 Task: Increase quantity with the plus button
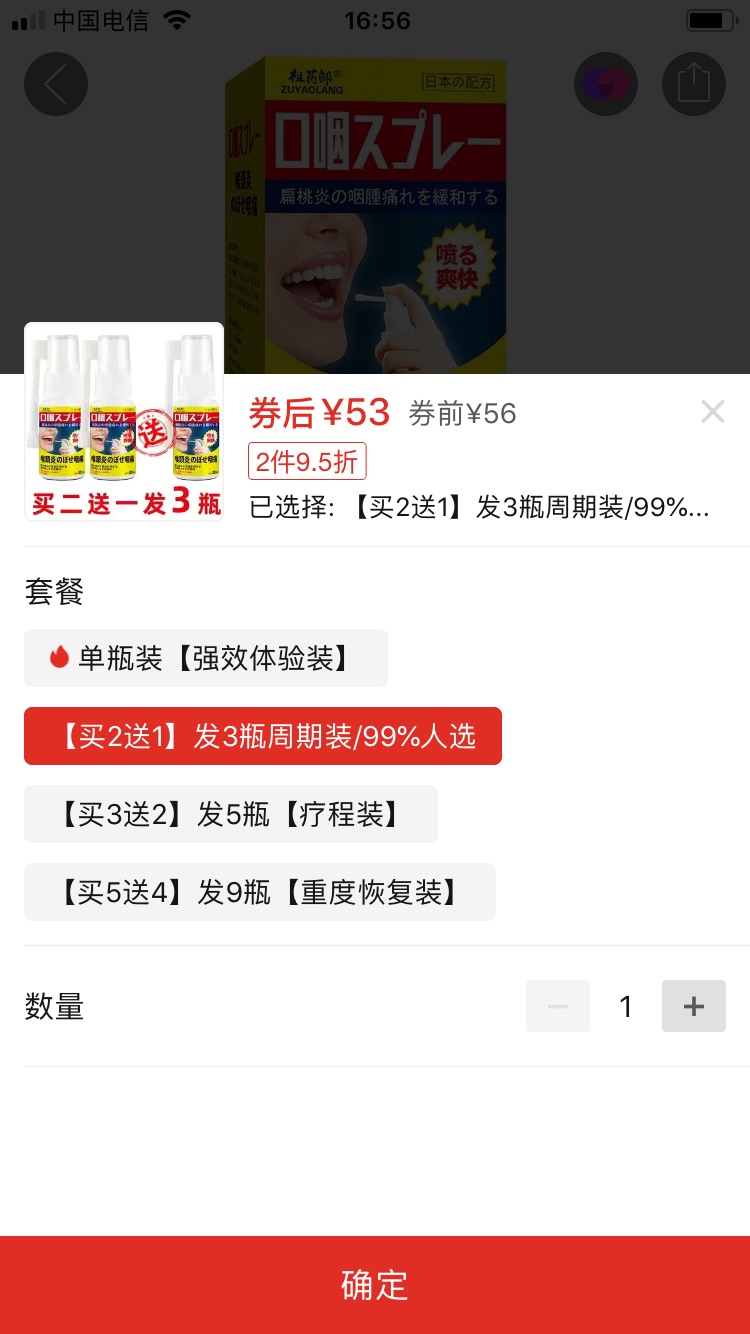(693, 1006)
